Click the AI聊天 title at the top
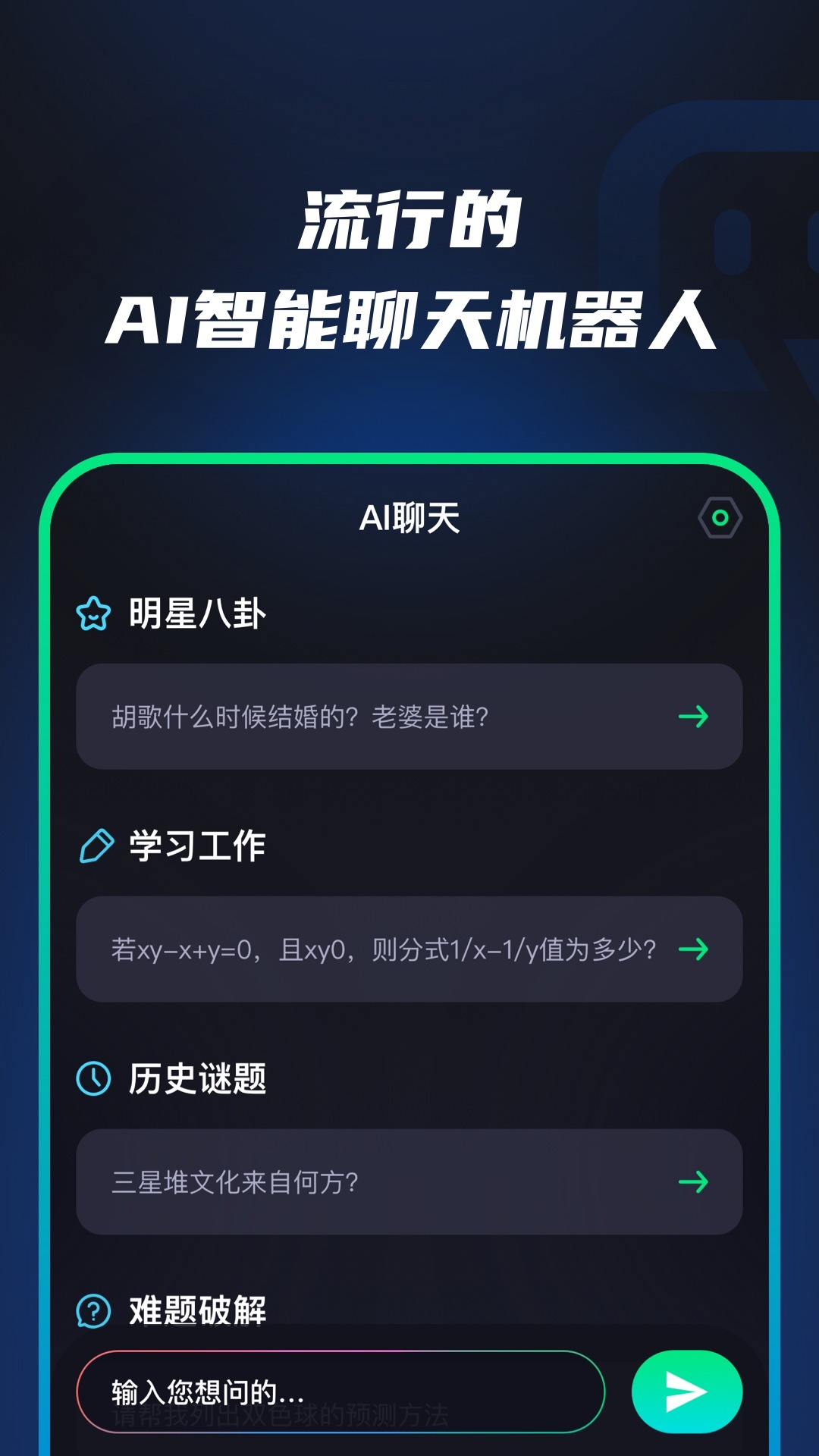 click(x=409, y=518)
